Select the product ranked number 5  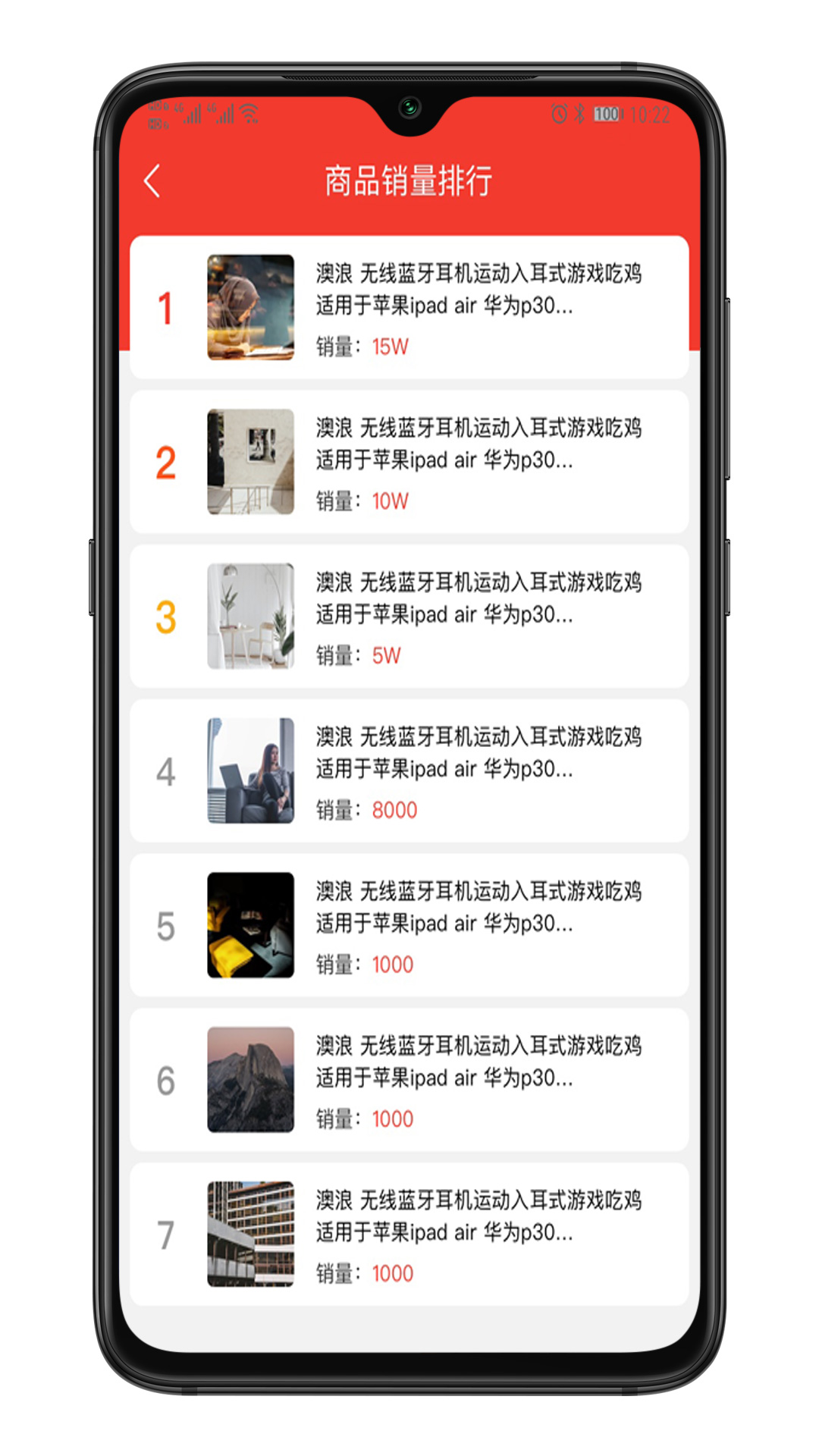pos(409,925)
